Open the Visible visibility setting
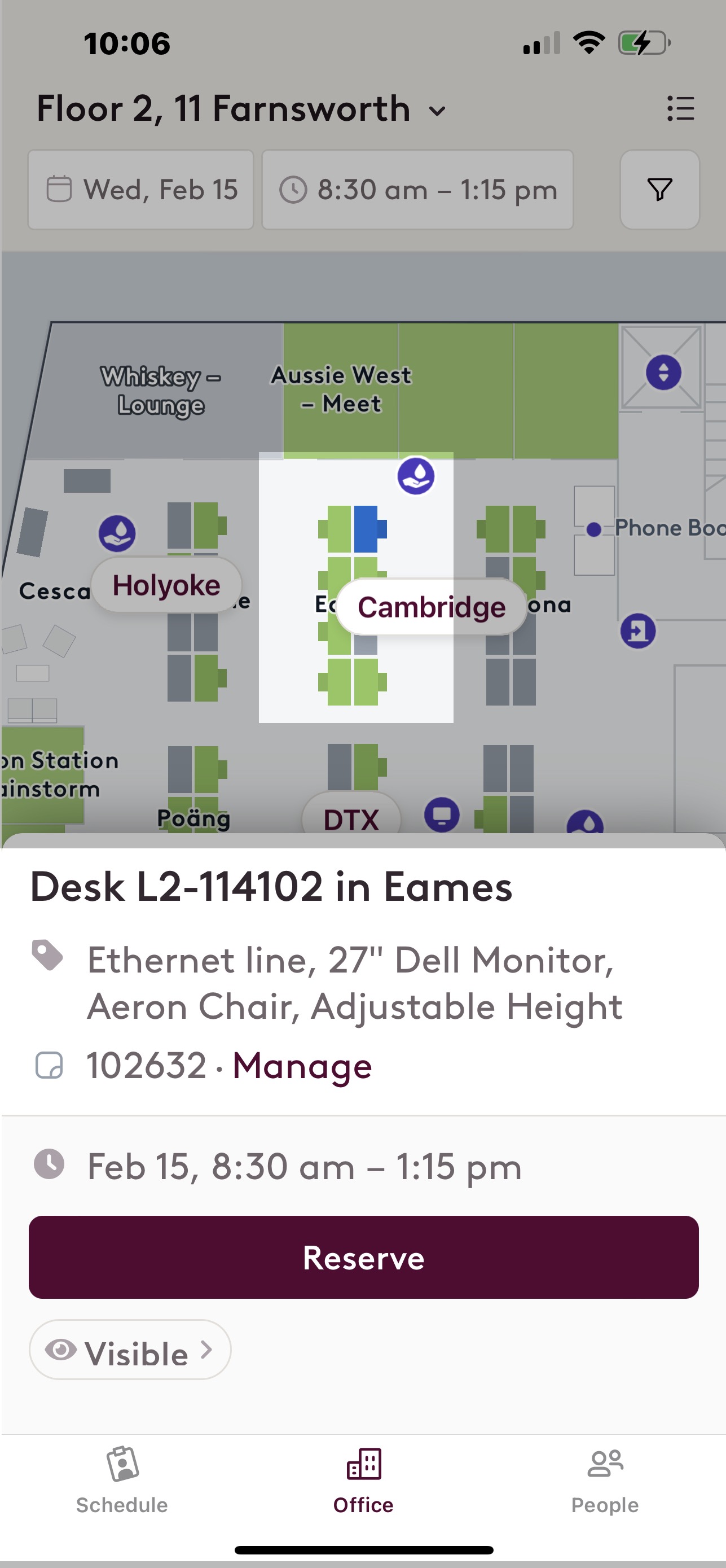 130,1350
